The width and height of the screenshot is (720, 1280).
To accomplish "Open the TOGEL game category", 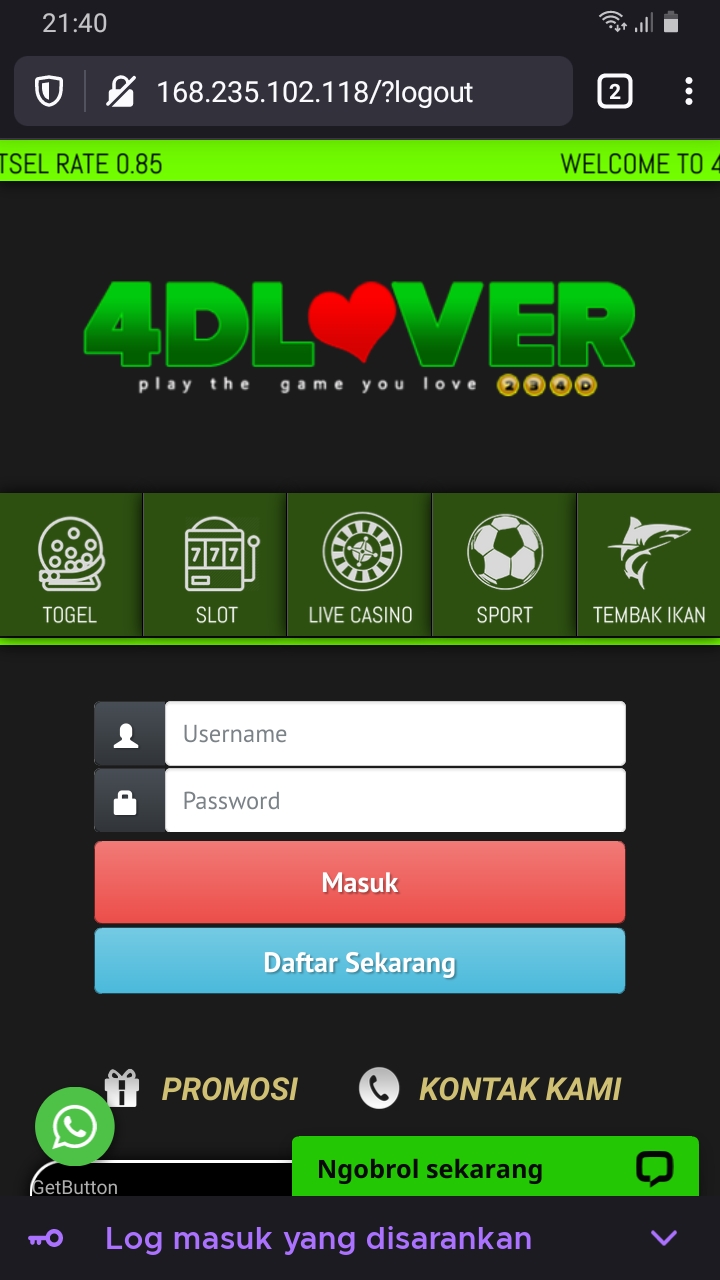I will point(70,566).
